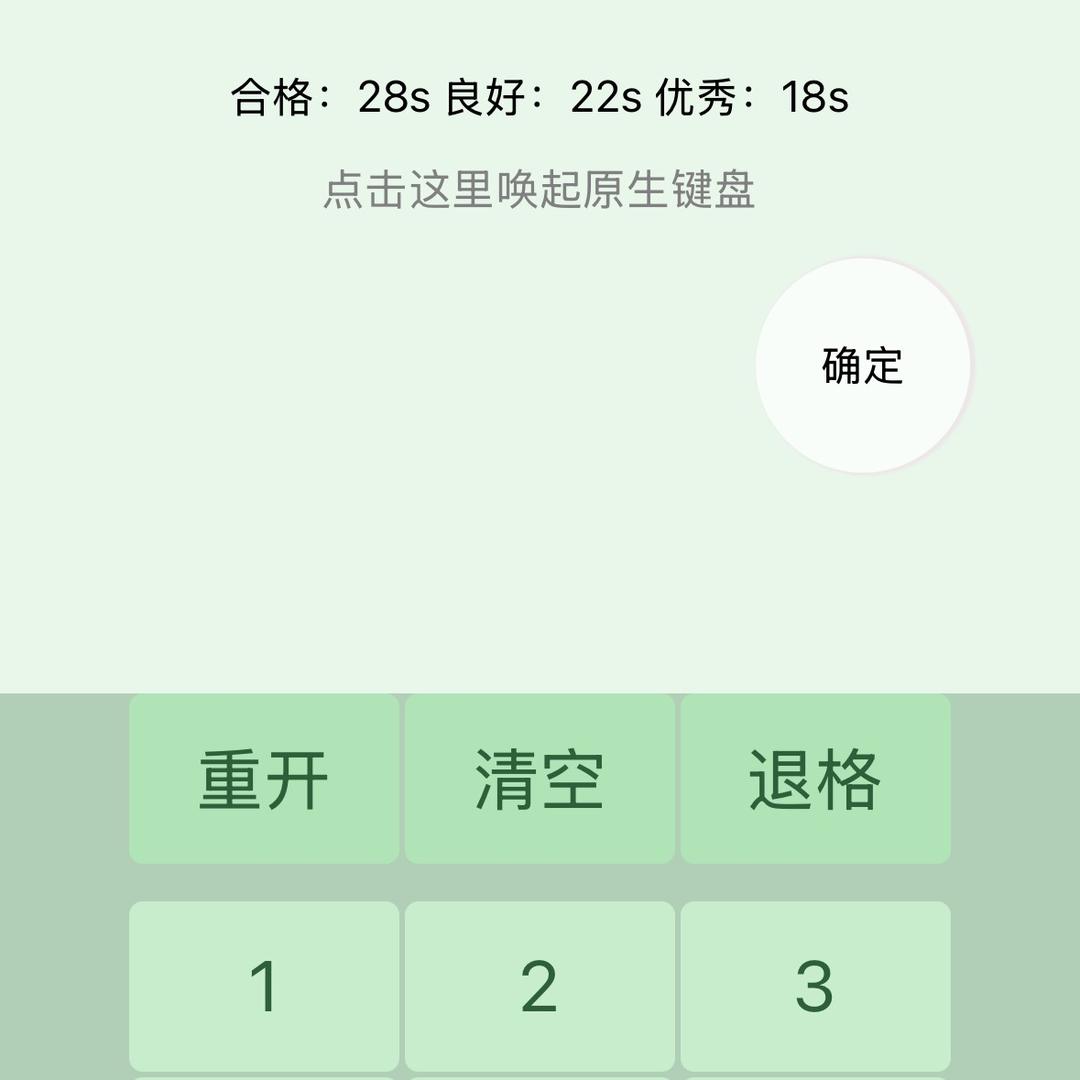Enter digit 1 on the keypad
1080x1080 pixels.
pyautogui.click(x=264, y=986)
